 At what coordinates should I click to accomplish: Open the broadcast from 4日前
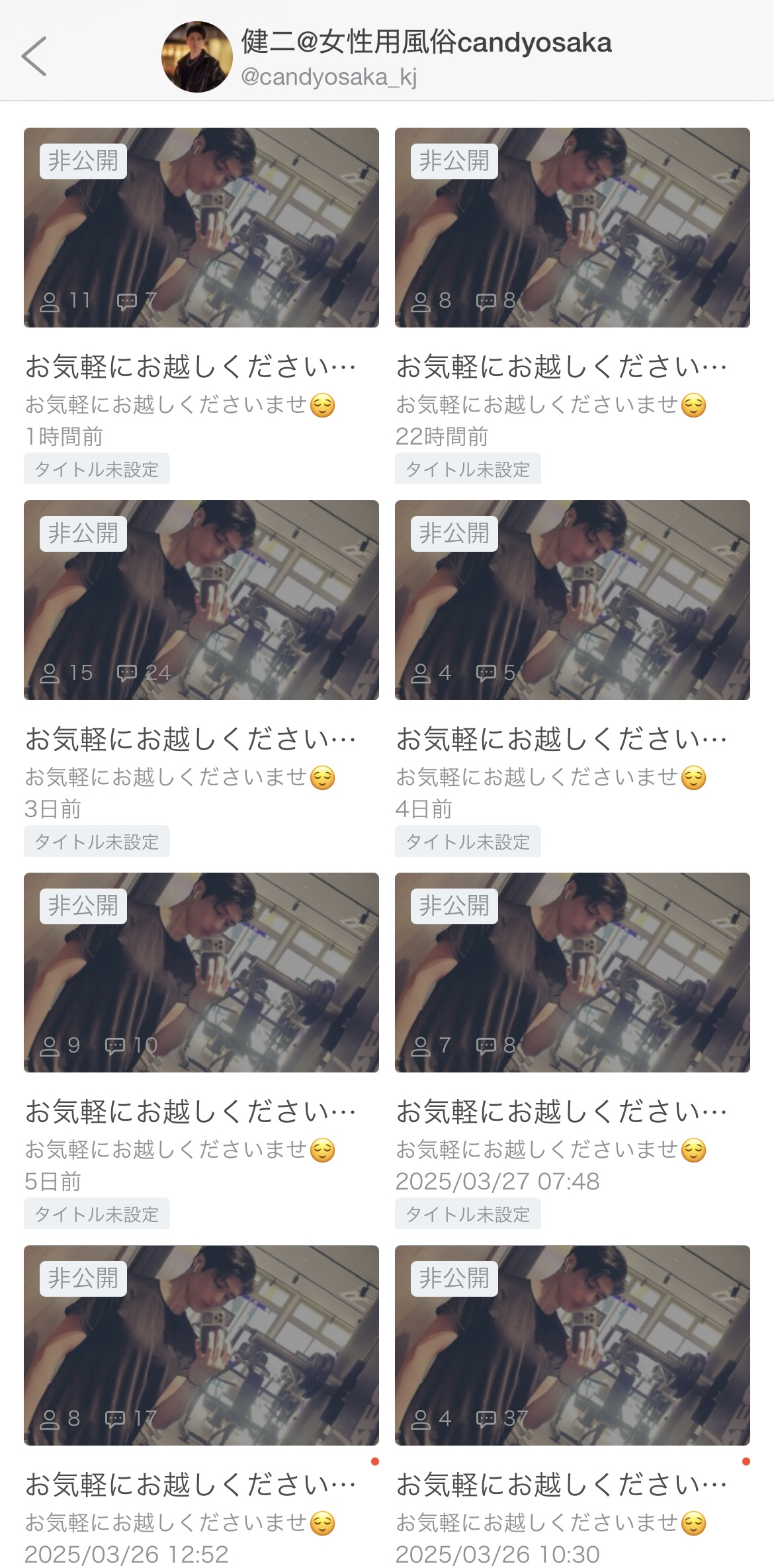click(x=572, y=600)
